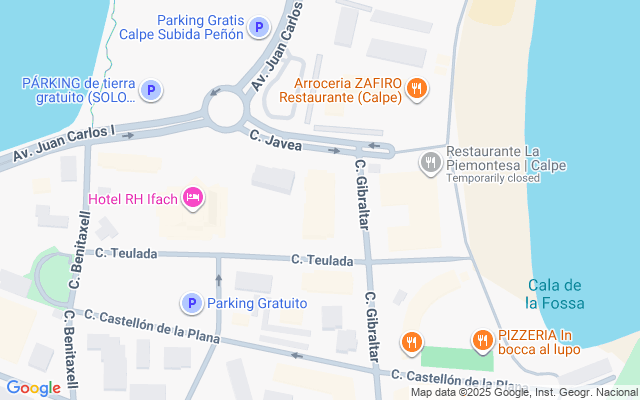Open the unlabeled restaurant pin beside the pizzeria

pyautogui.click(x=411, y=343)
